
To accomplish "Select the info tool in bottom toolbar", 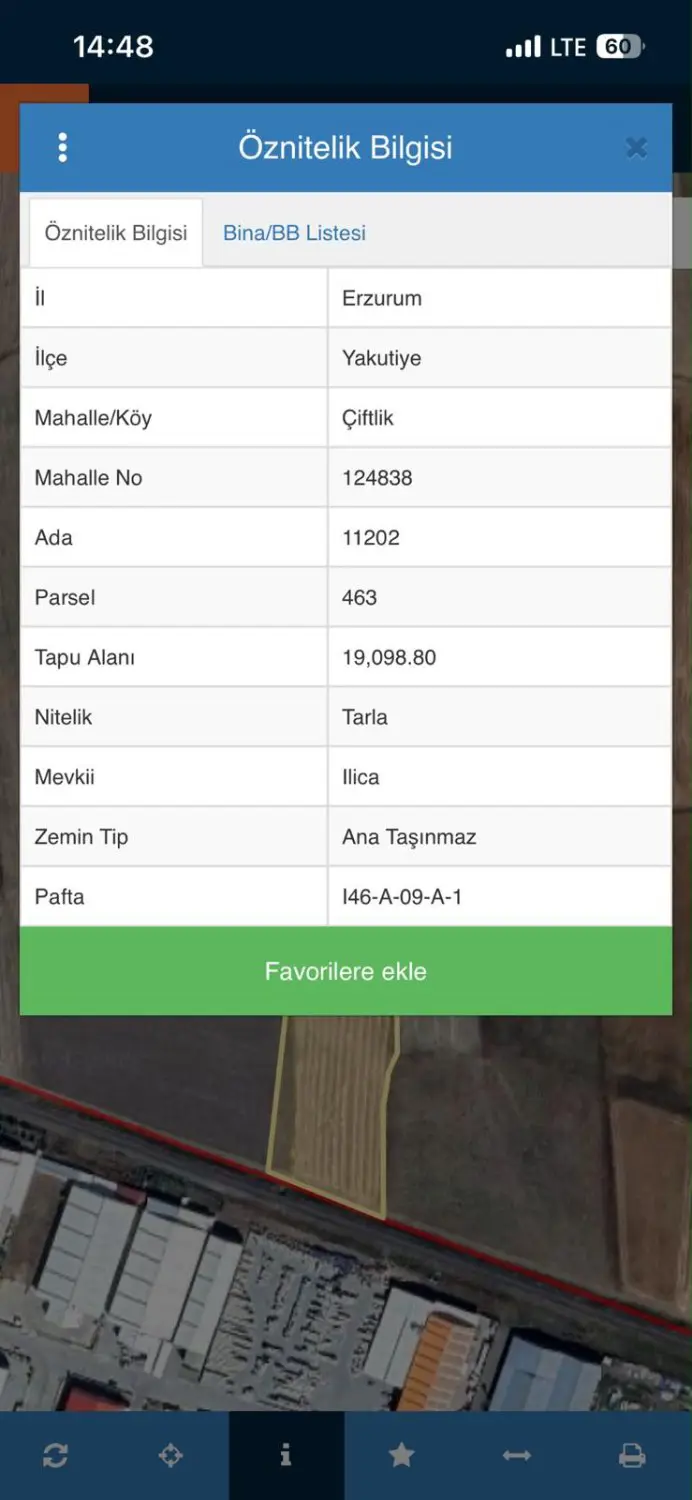I will [287, 1455].
